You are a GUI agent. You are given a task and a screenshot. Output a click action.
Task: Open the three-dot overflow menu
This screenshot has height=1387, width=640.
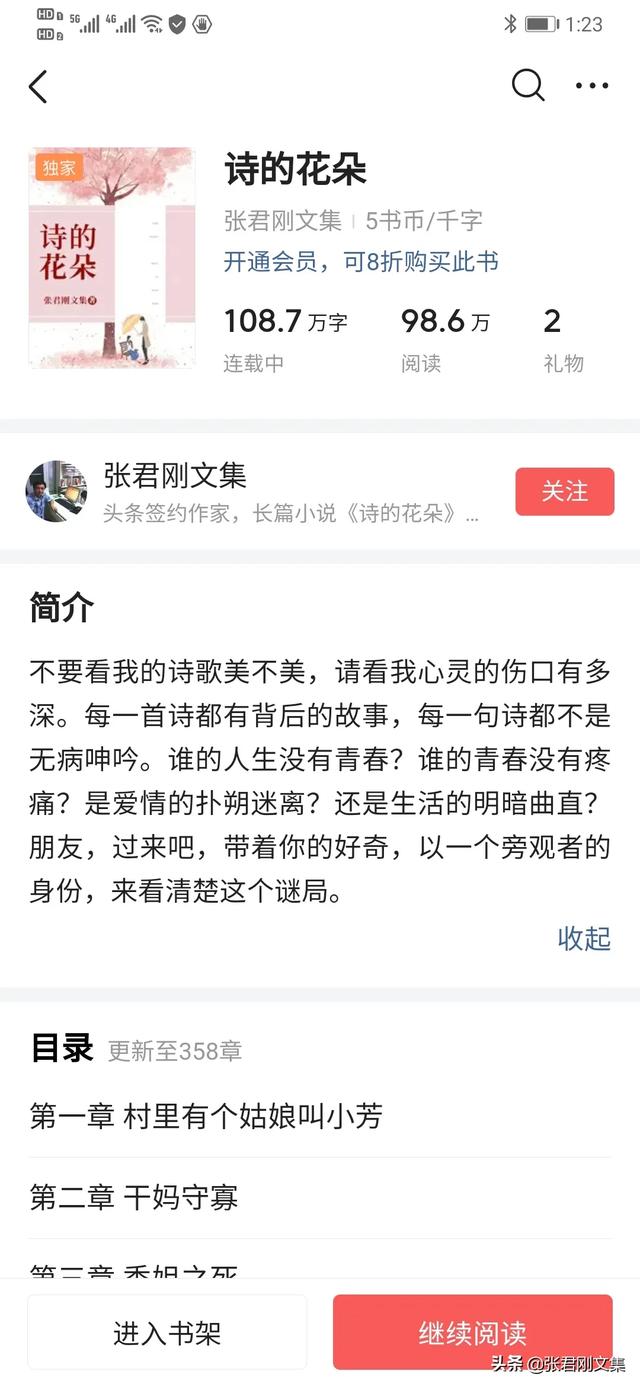pyautogui.click(x=592, y=86)
